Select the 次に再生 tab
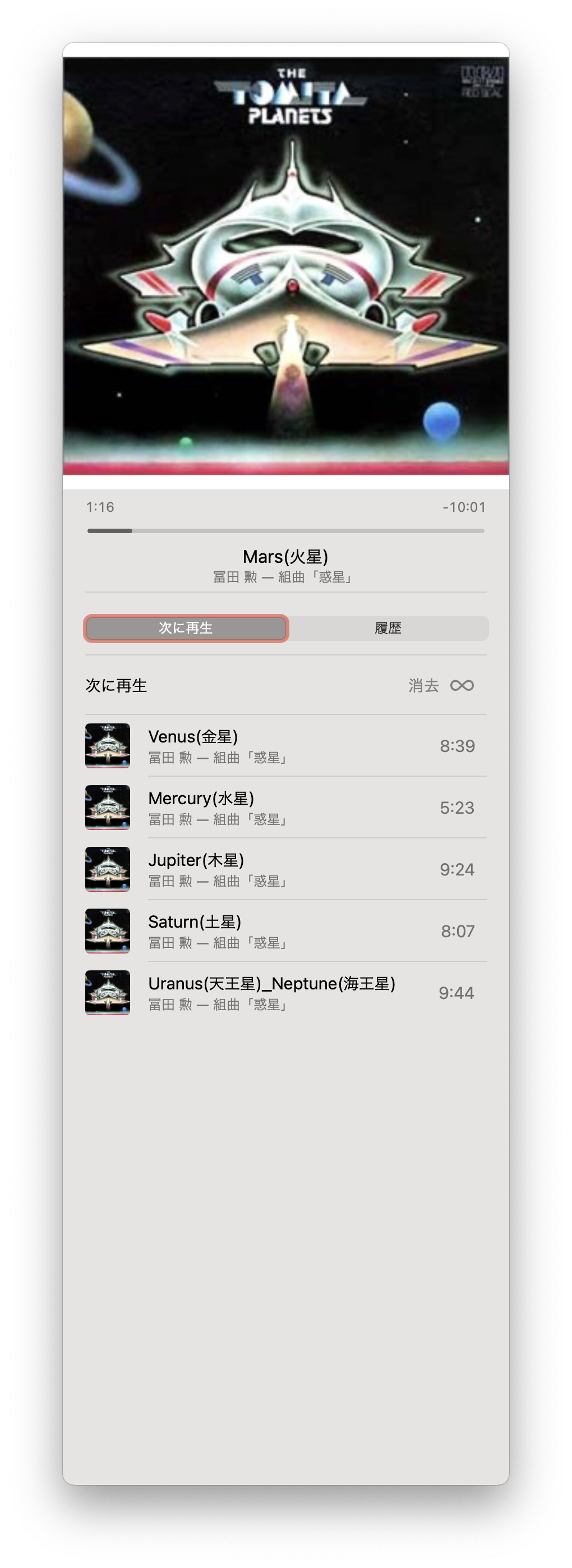572x1568 pixels. 186,628
